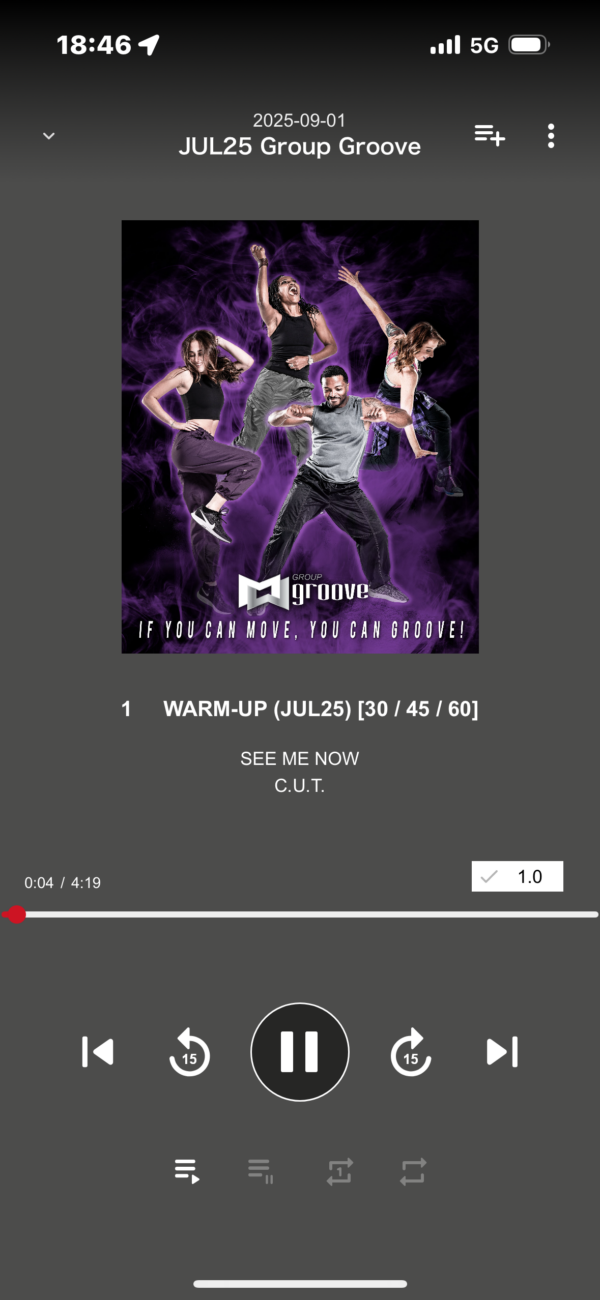Open the 1.0 playback speed control
The height and width of the screenshot is (1300, 600).
tap(517, 877)
